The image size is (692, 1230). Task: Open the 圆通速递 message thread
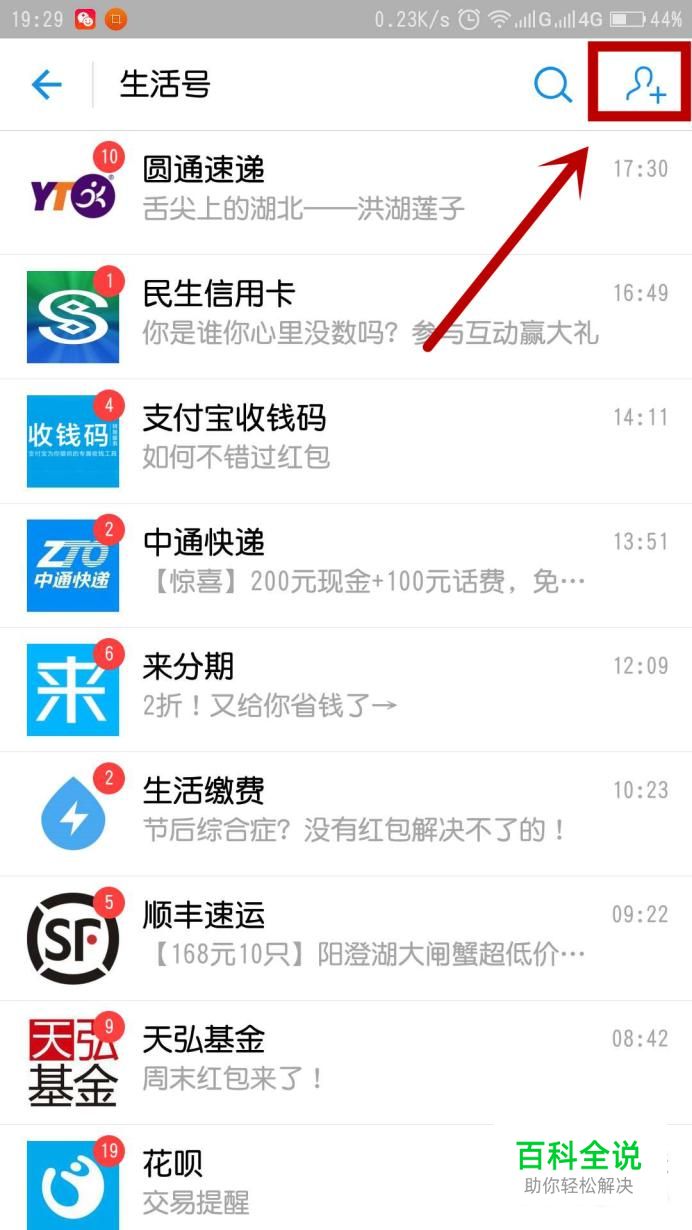pos(346,192)
